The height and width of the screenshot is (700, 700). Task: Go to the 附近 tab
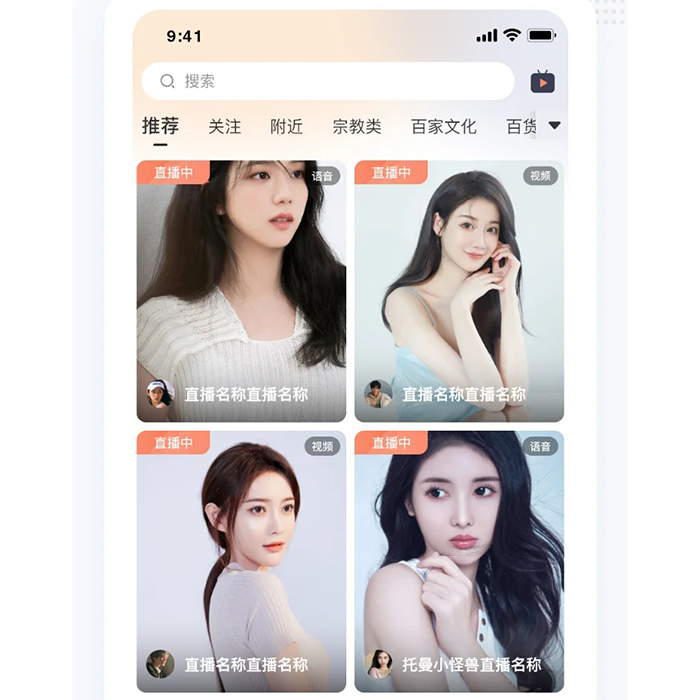pyautogui.click(x=286, y=127)
